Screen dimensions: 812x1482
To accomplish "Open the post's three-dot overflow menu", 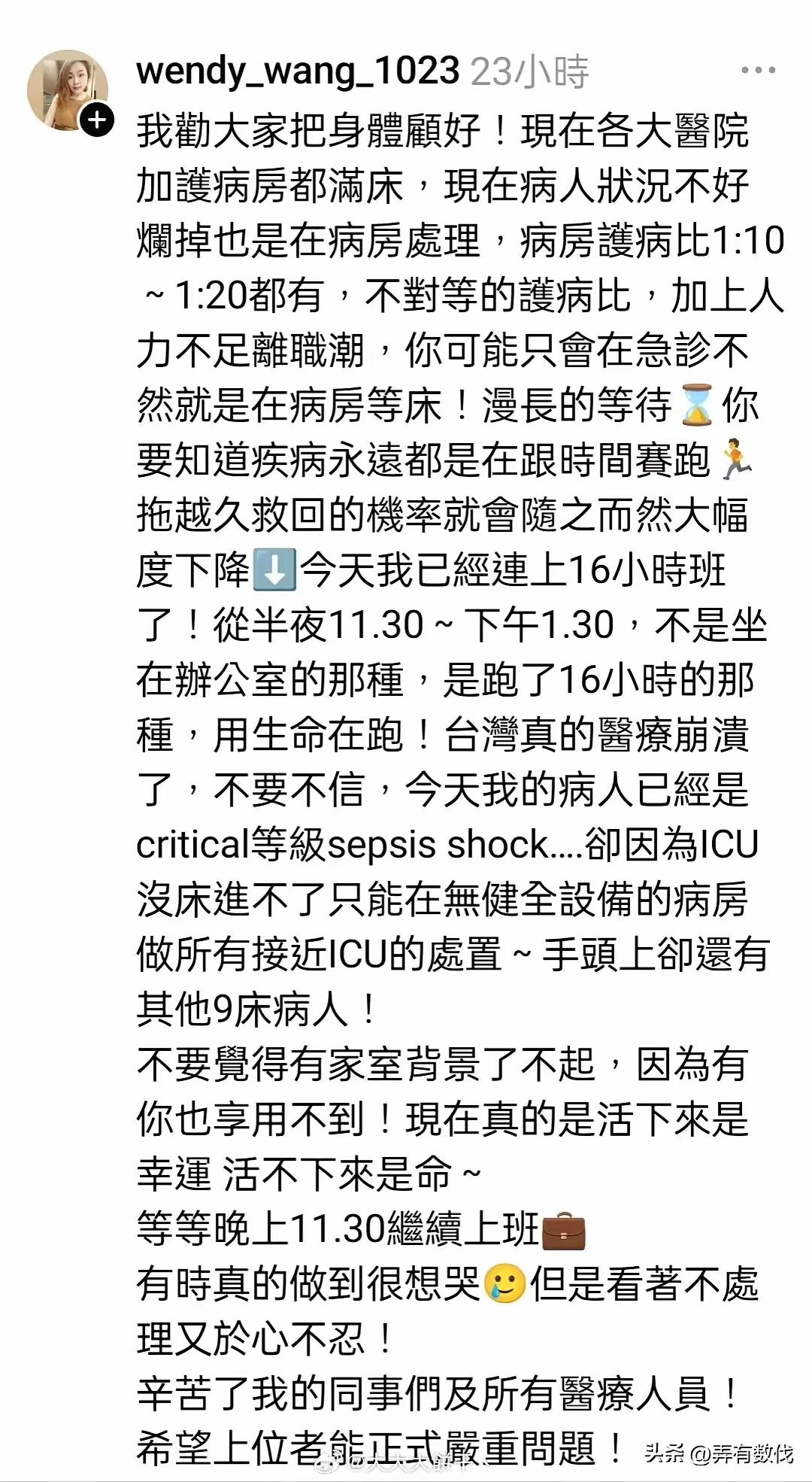I will click(758, 70).
